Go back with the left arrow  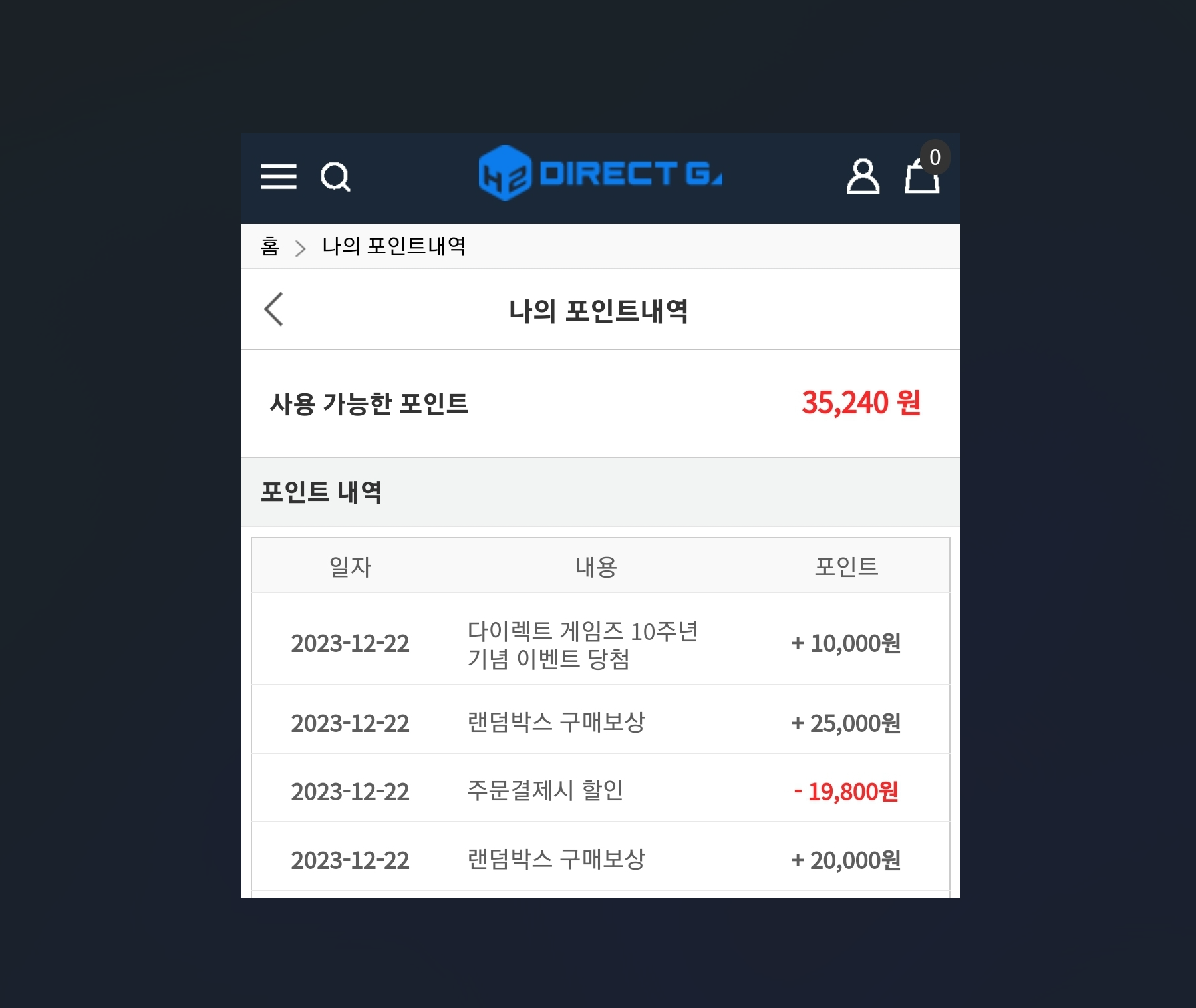(274, 309)
